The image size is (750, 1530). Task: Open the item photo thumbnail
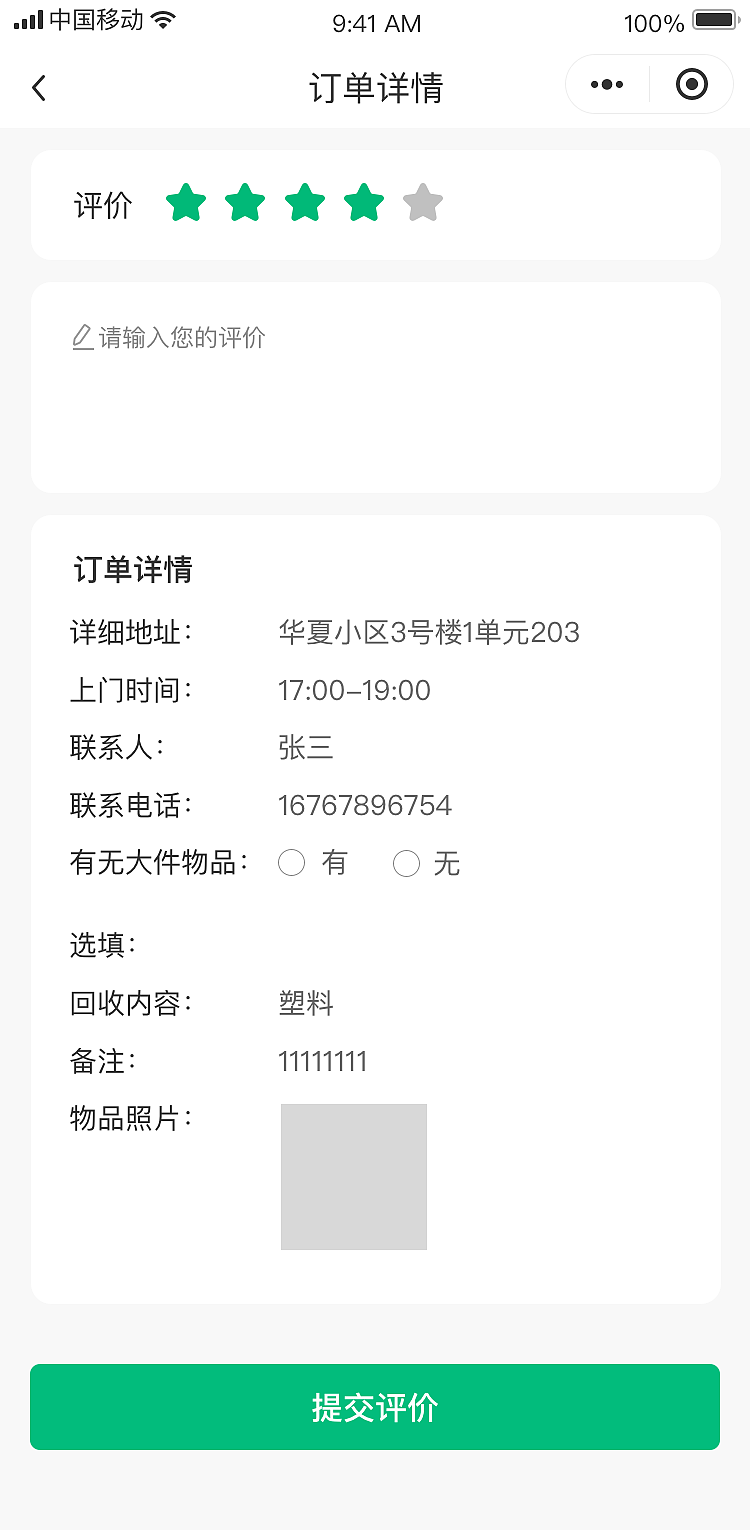(x=353, y=1176)
